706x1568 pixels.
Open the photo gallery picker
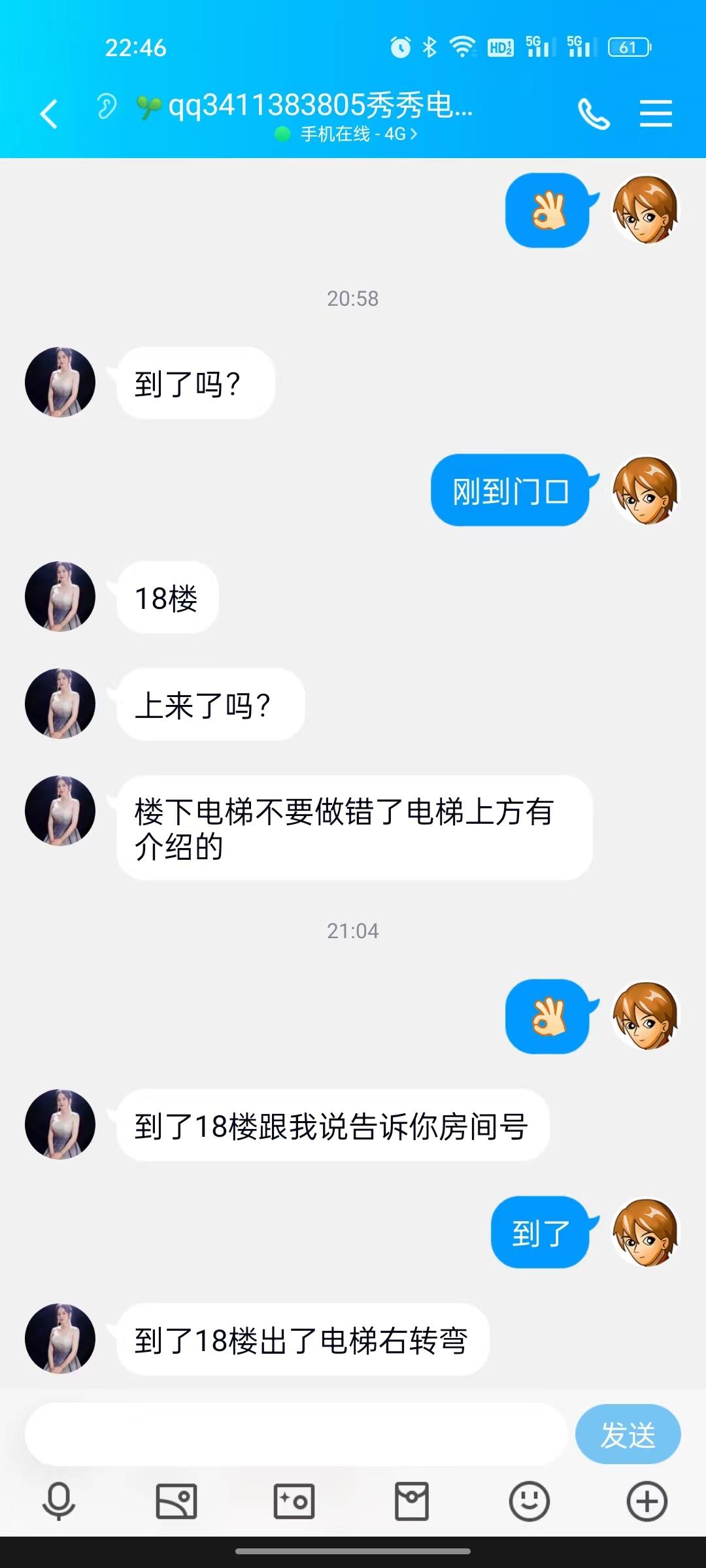pyautogui.click(x=176, y=1501)
